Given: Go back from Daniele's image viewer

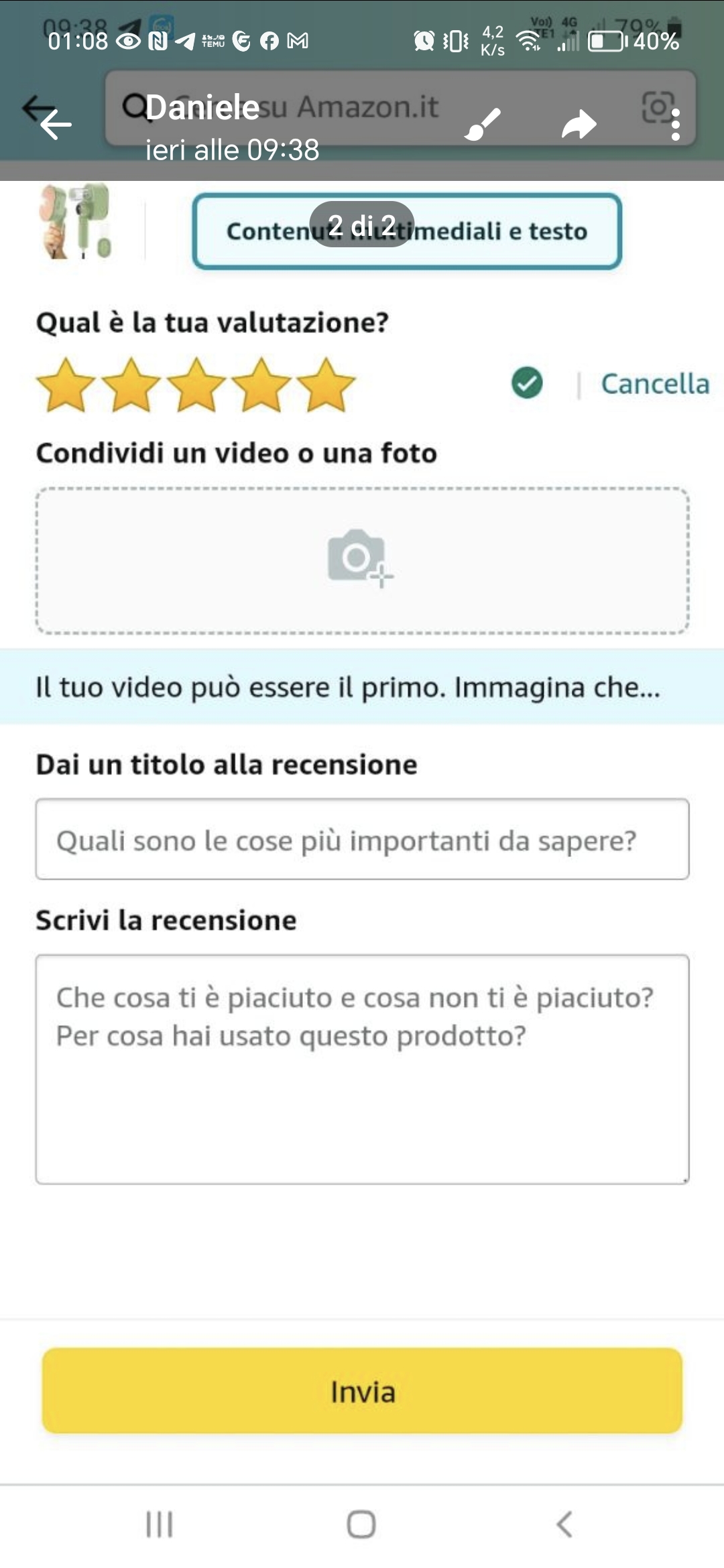Looking at the screenshot, I should point(55,124).
